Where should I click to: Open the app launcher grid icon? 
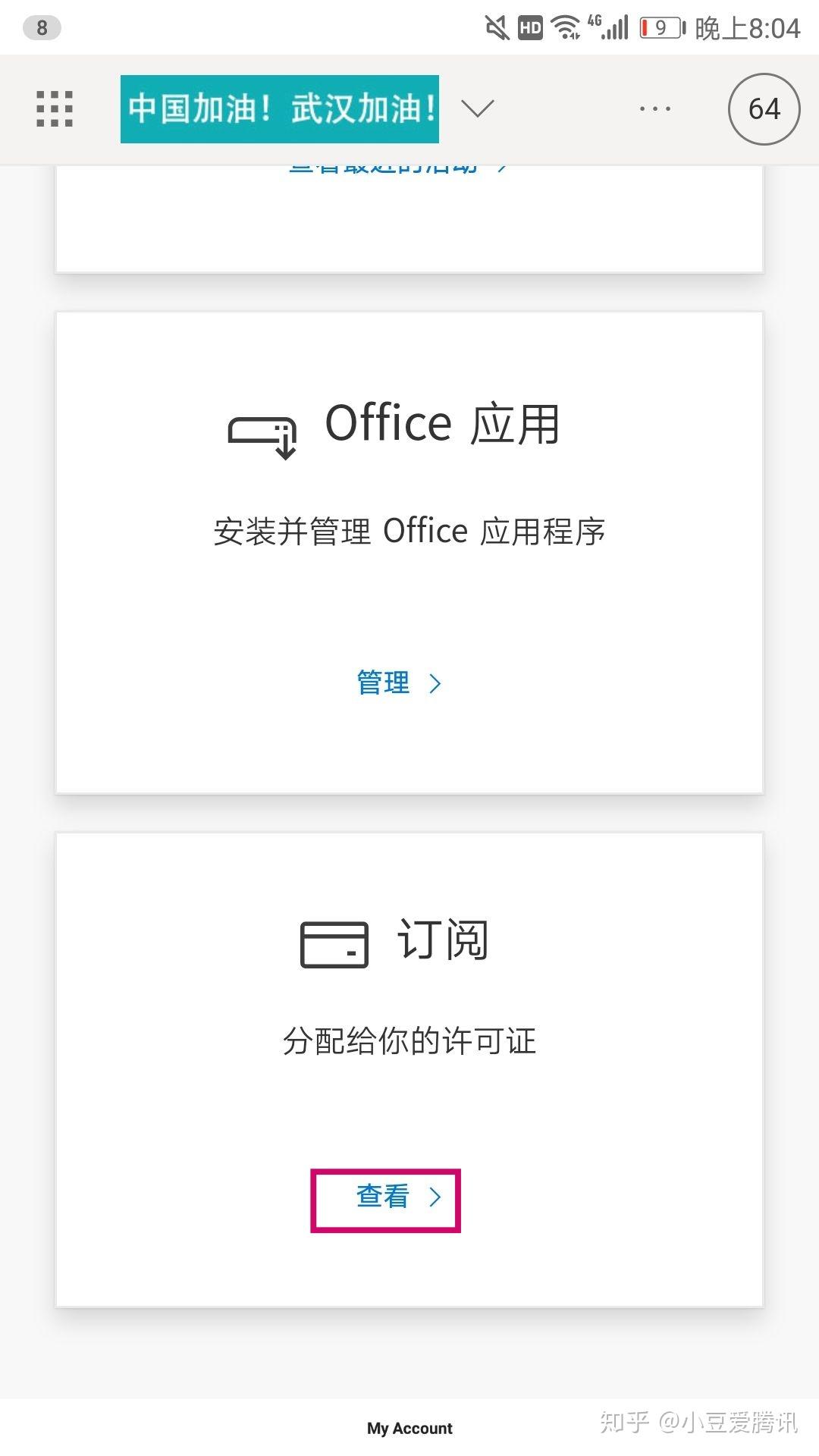(53, 108)
